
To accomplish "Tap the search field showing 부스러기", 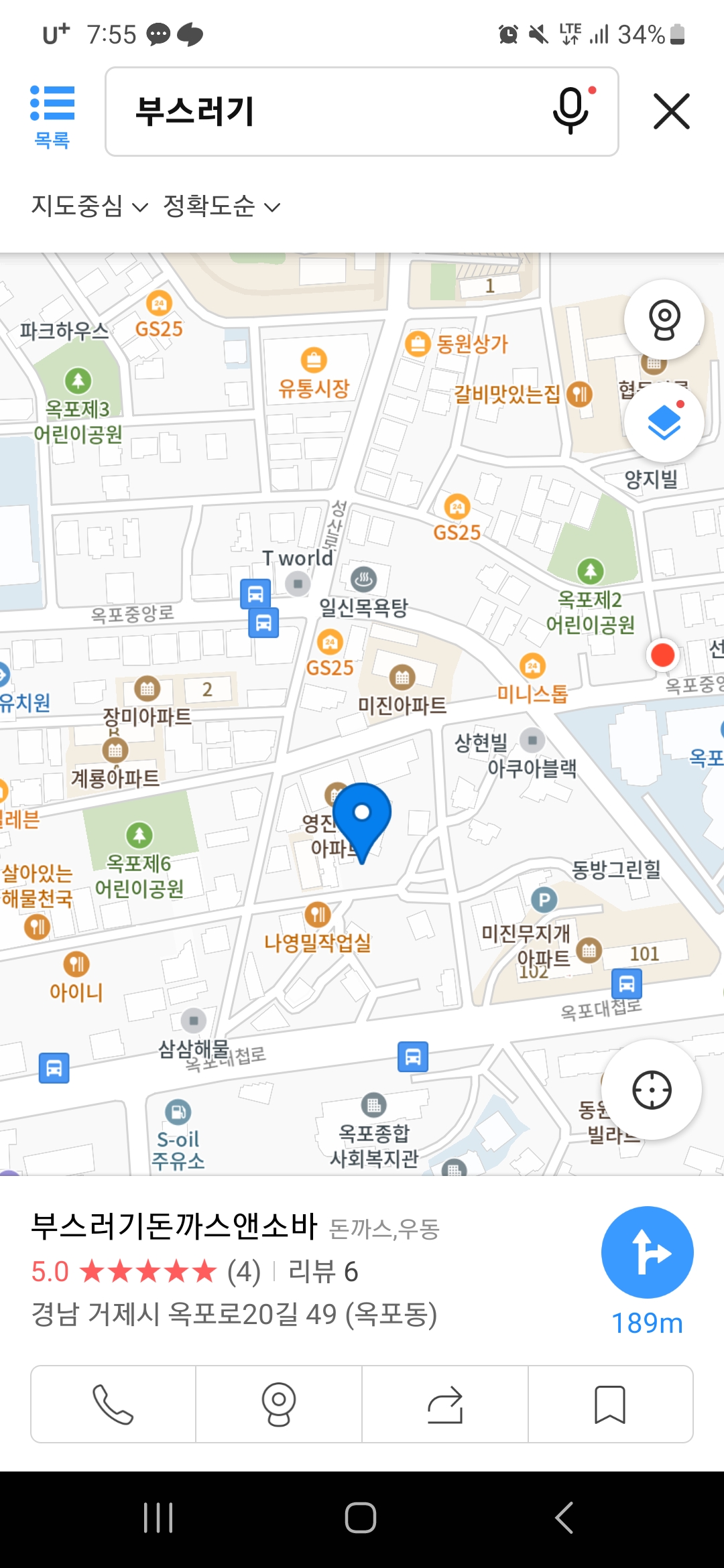I will (322, 111).
